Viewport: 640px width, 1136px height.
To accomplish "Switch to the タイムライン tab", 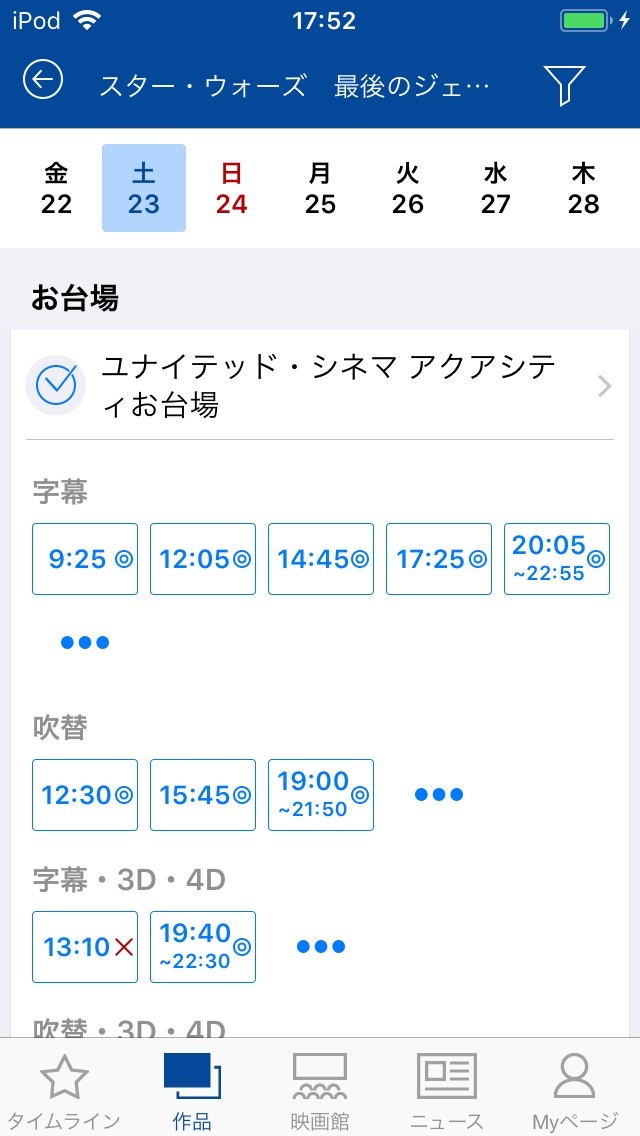I will coord(64,1091).
